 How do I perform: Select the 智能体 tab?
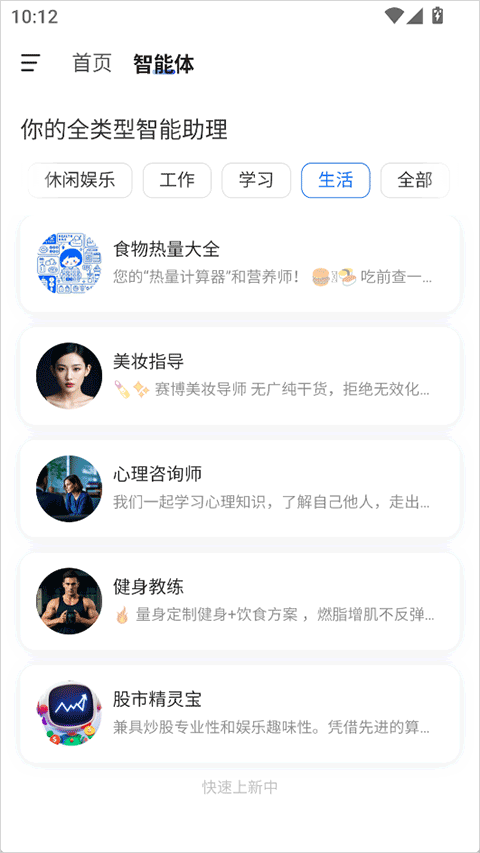point(163,64)
